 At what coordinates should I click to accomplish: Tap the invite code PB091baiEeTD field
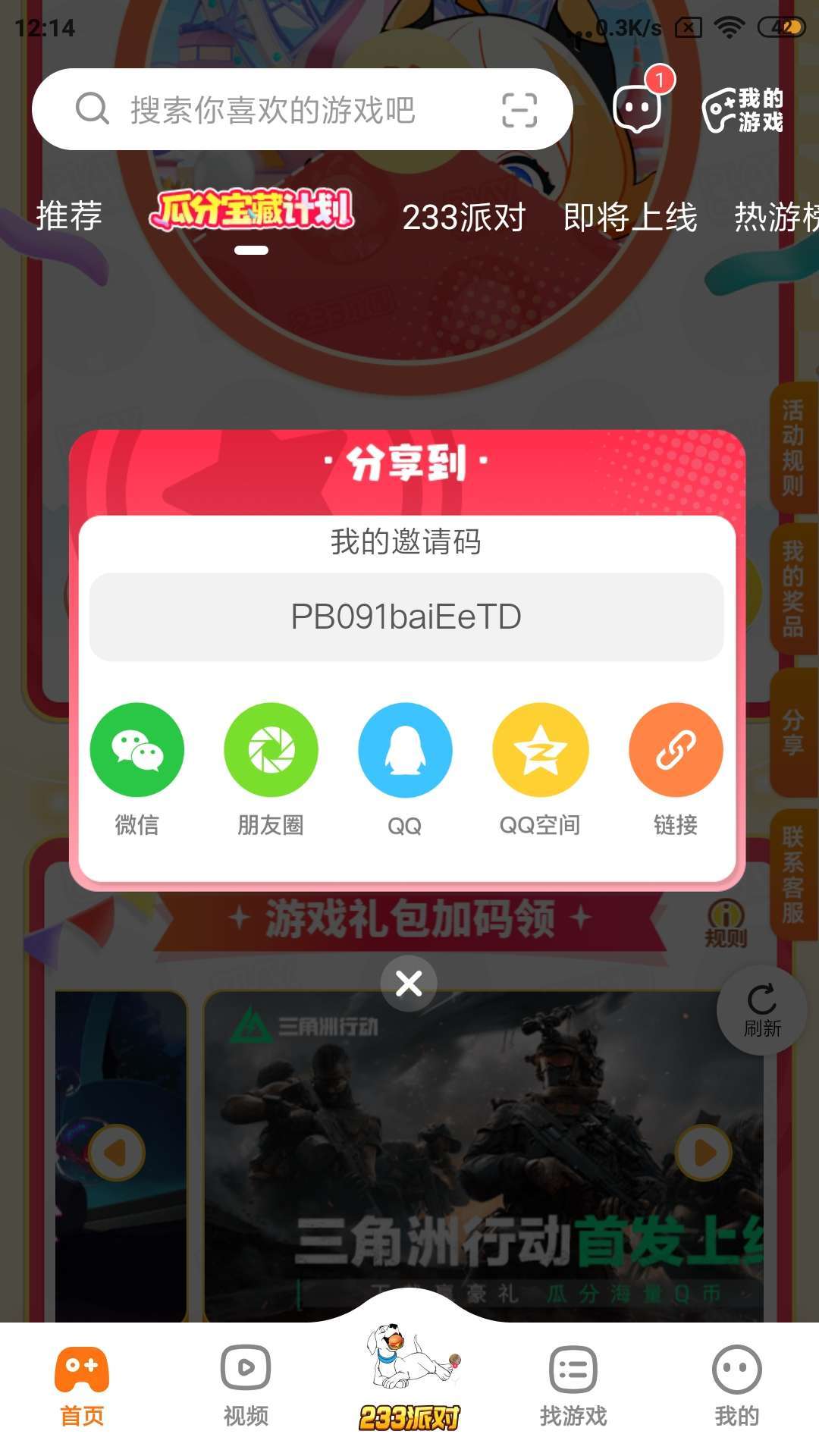coord(406,617)
